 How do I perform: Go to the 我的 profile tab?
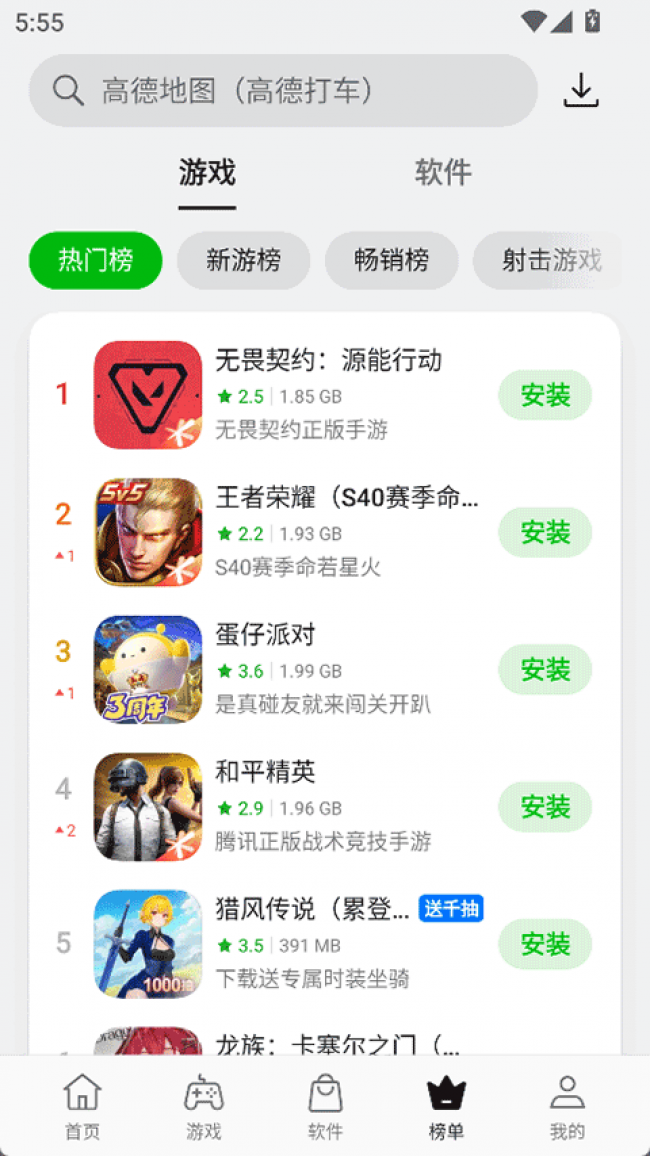click(x=567, y=1107)
